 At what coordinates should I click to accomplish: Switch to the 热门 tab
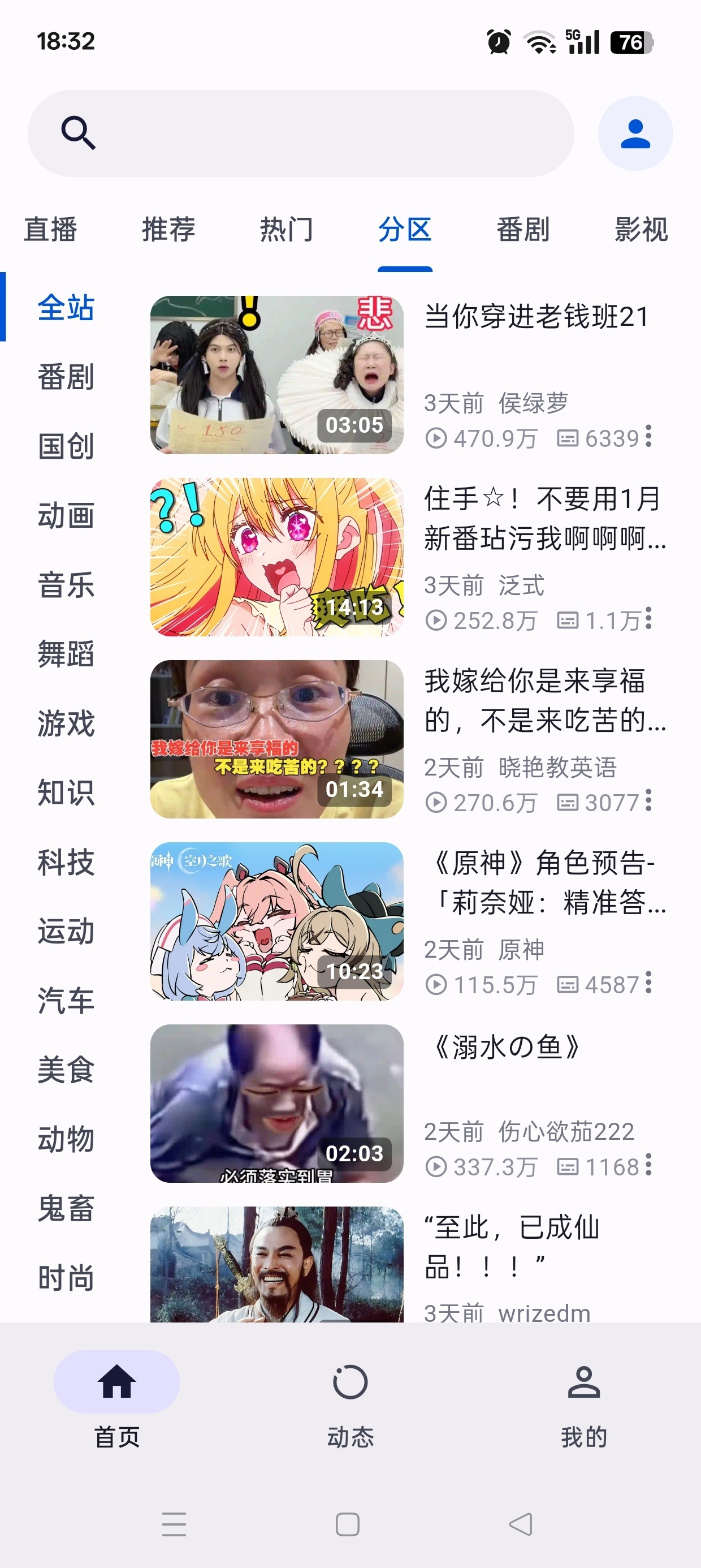(x=287, y=230)
